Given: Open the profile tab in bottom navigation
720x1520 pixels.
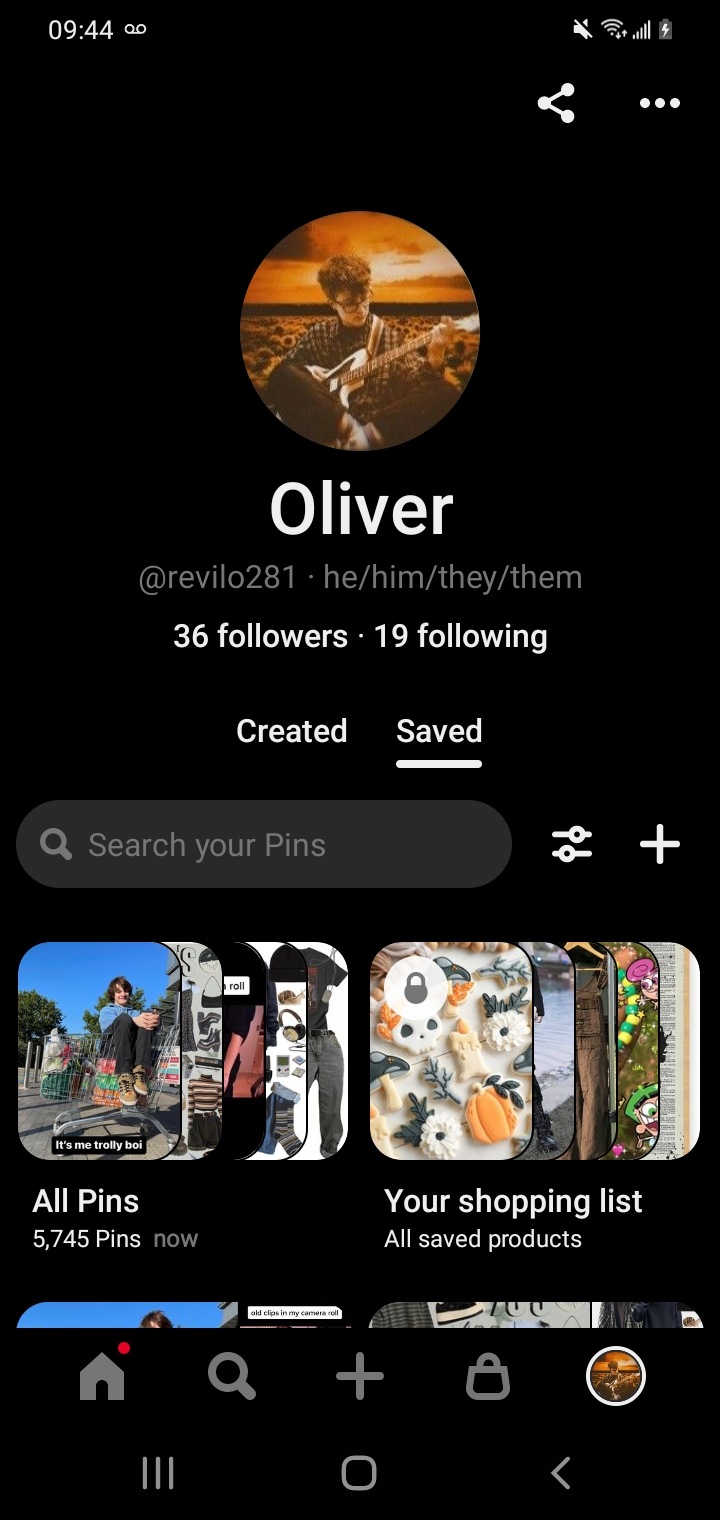Looking at the screenshot, I should [x=615, y=1378].
